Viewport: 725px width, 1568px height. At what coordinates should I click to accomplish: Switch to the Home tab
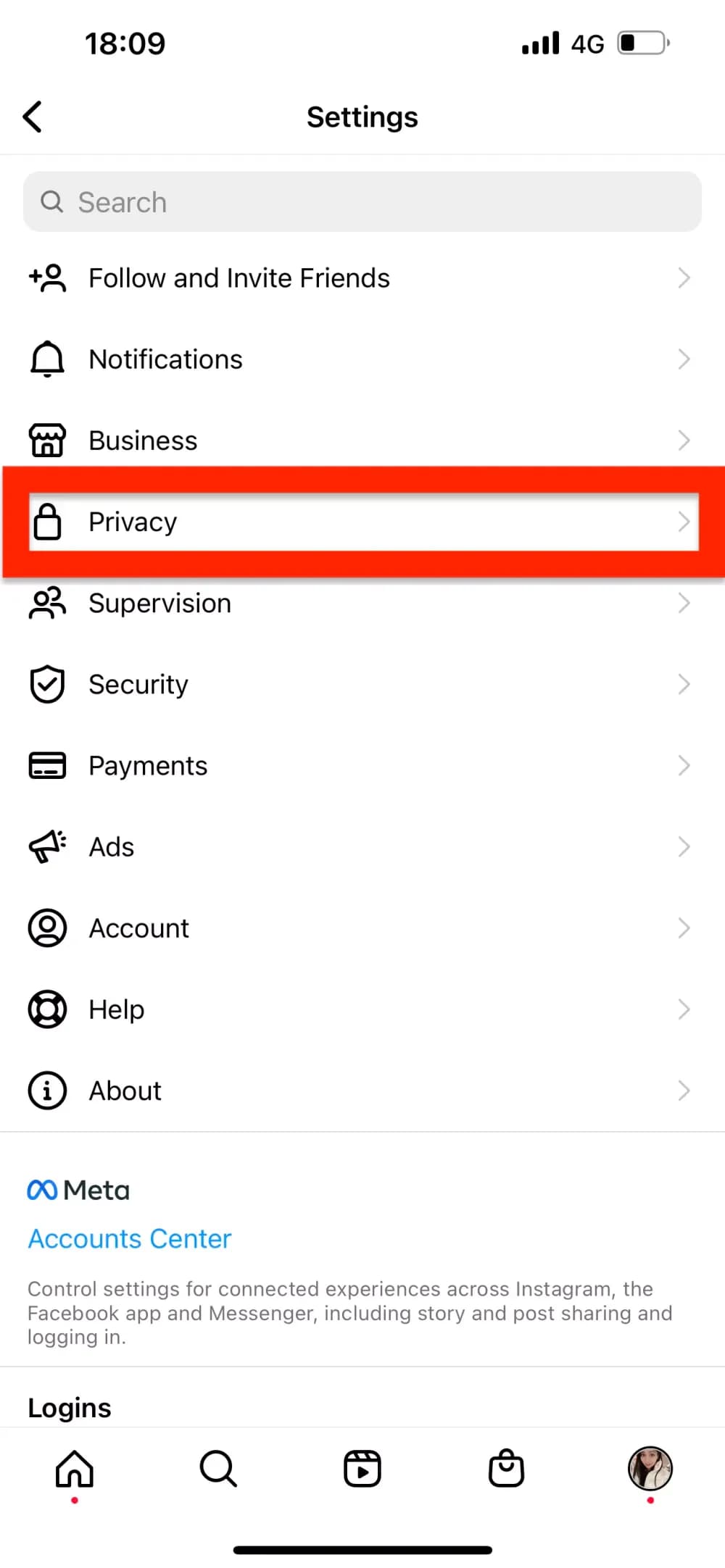(75, 1469)
